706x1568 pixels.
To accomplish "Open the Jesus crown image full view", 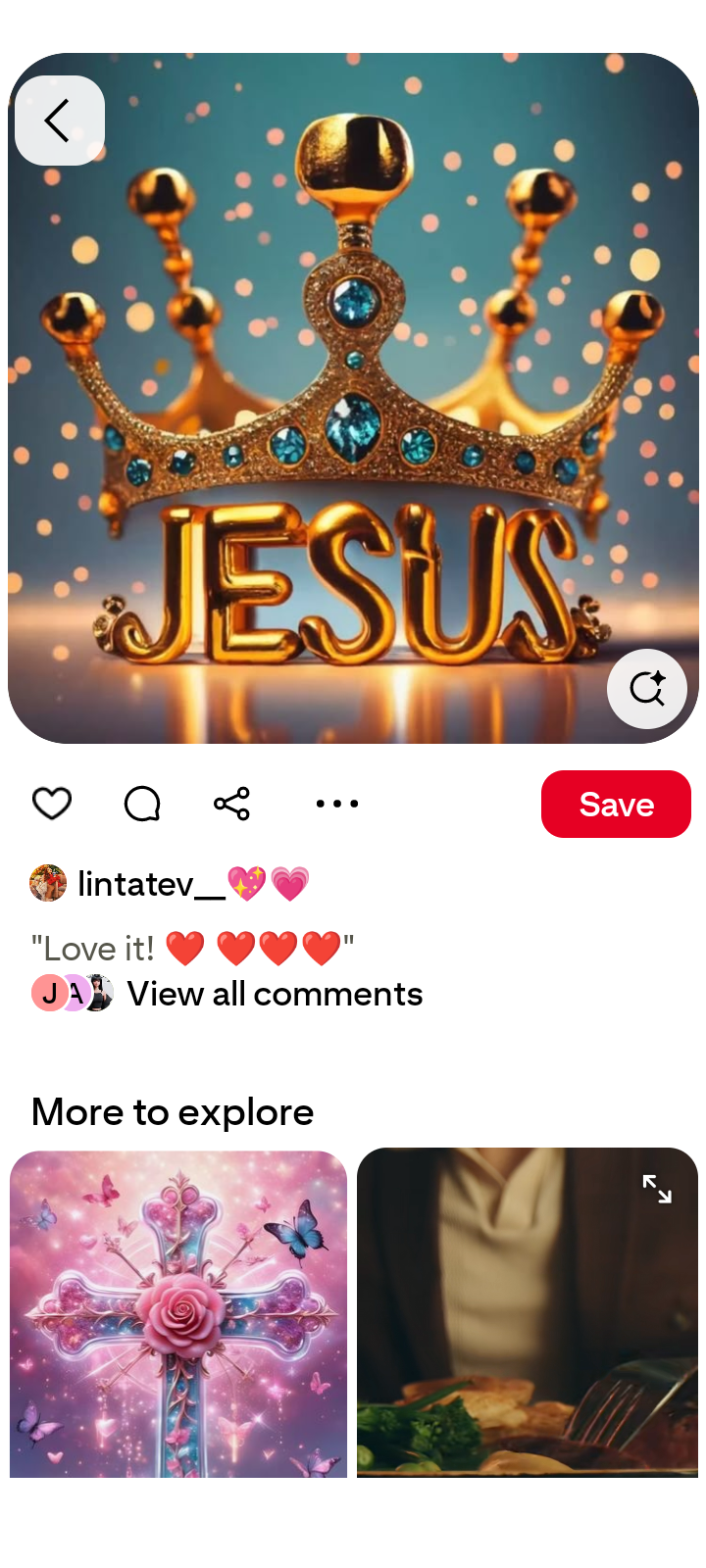I will (353, 398).
